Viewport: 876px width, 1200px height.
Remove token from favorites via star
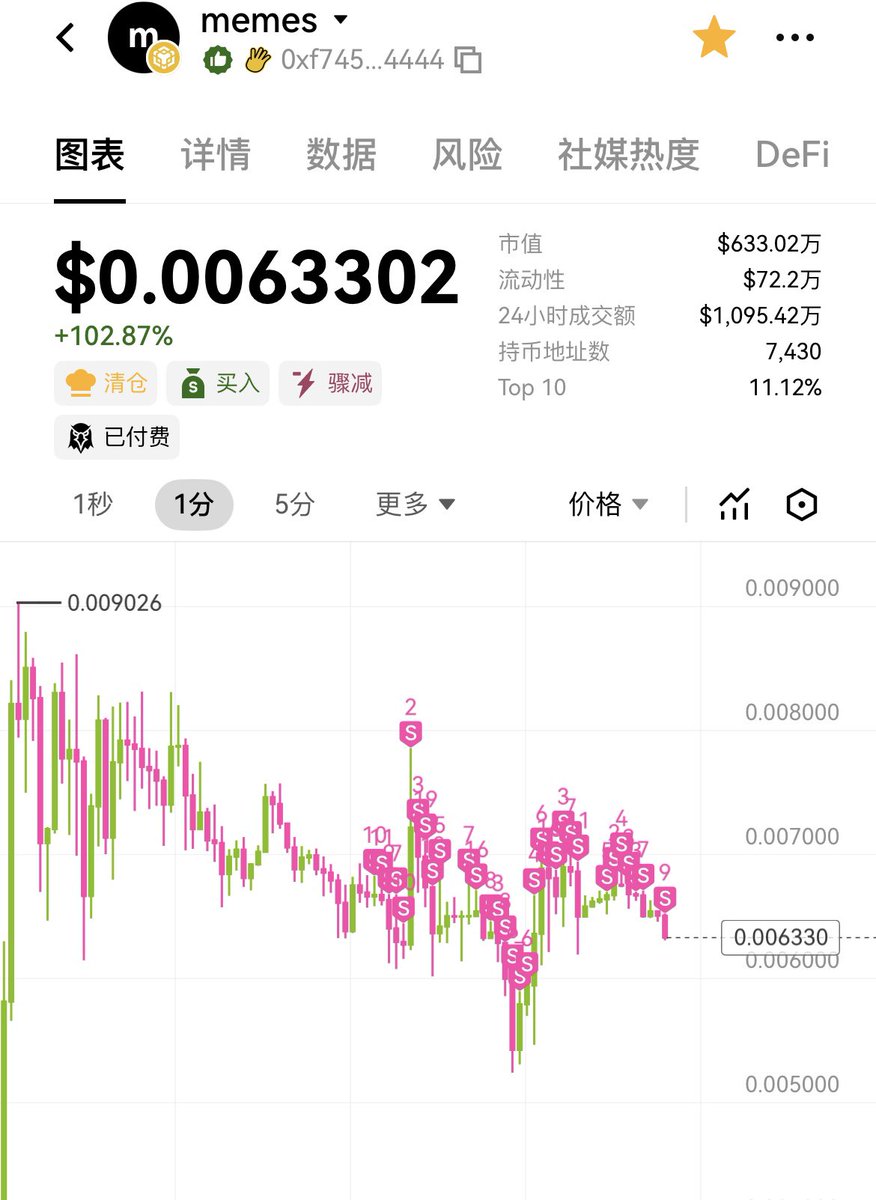[x=714, y=38]
